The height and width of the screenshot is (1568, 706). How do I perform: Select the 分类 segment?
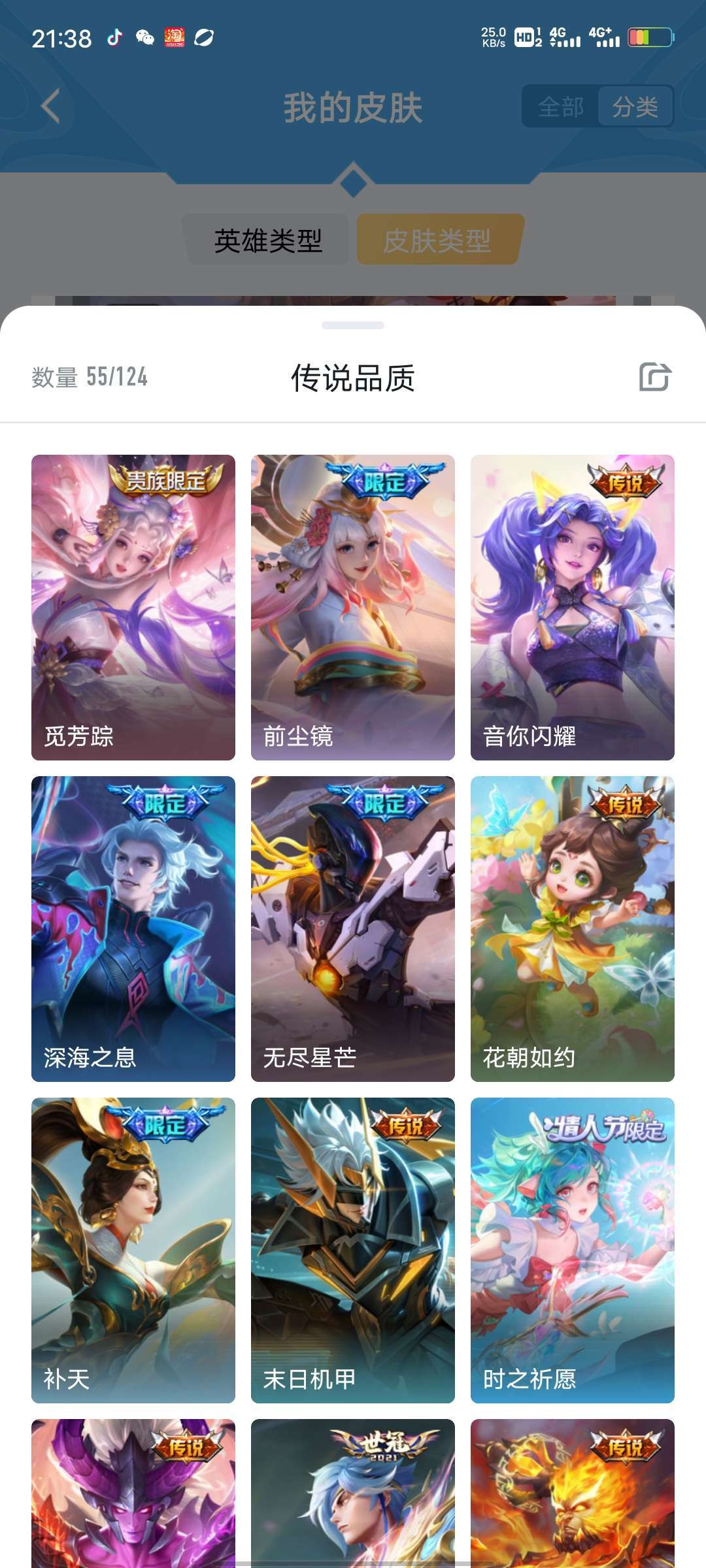pos(635,106)
